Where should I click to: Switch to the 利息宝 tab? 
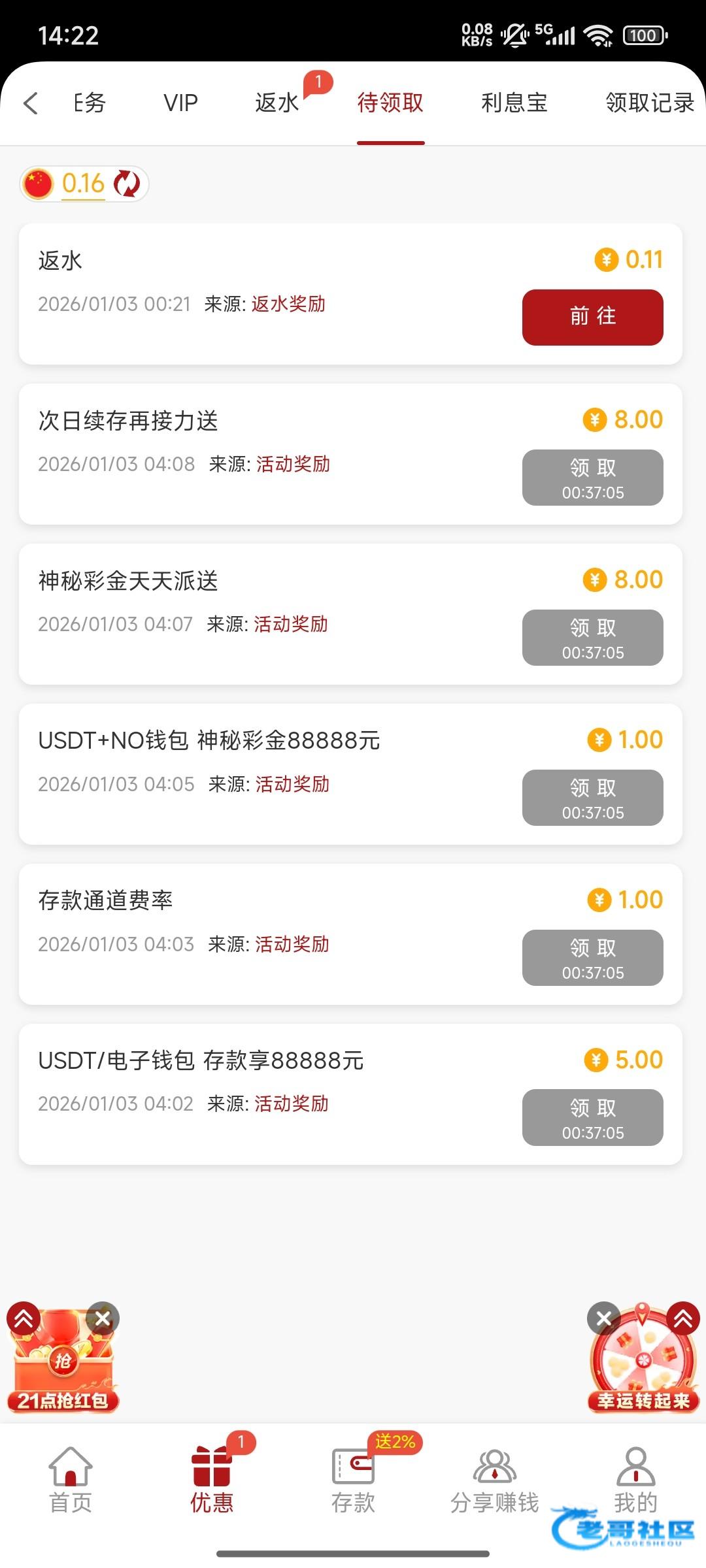(514, 103)
